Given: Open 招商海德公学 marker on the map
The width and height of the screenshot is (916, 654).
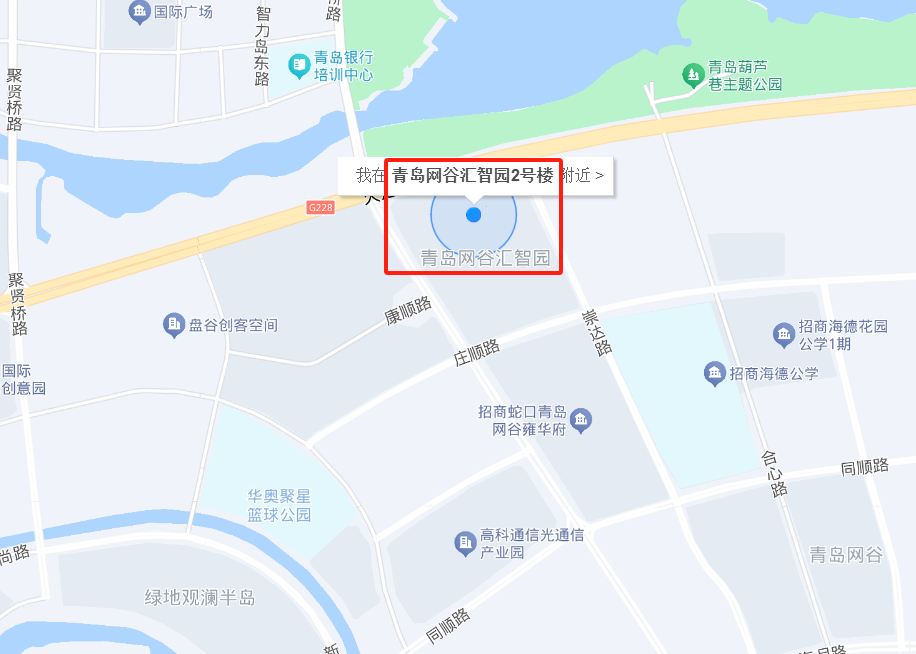Looking at the screenshot, I should [x=715, y=374].
